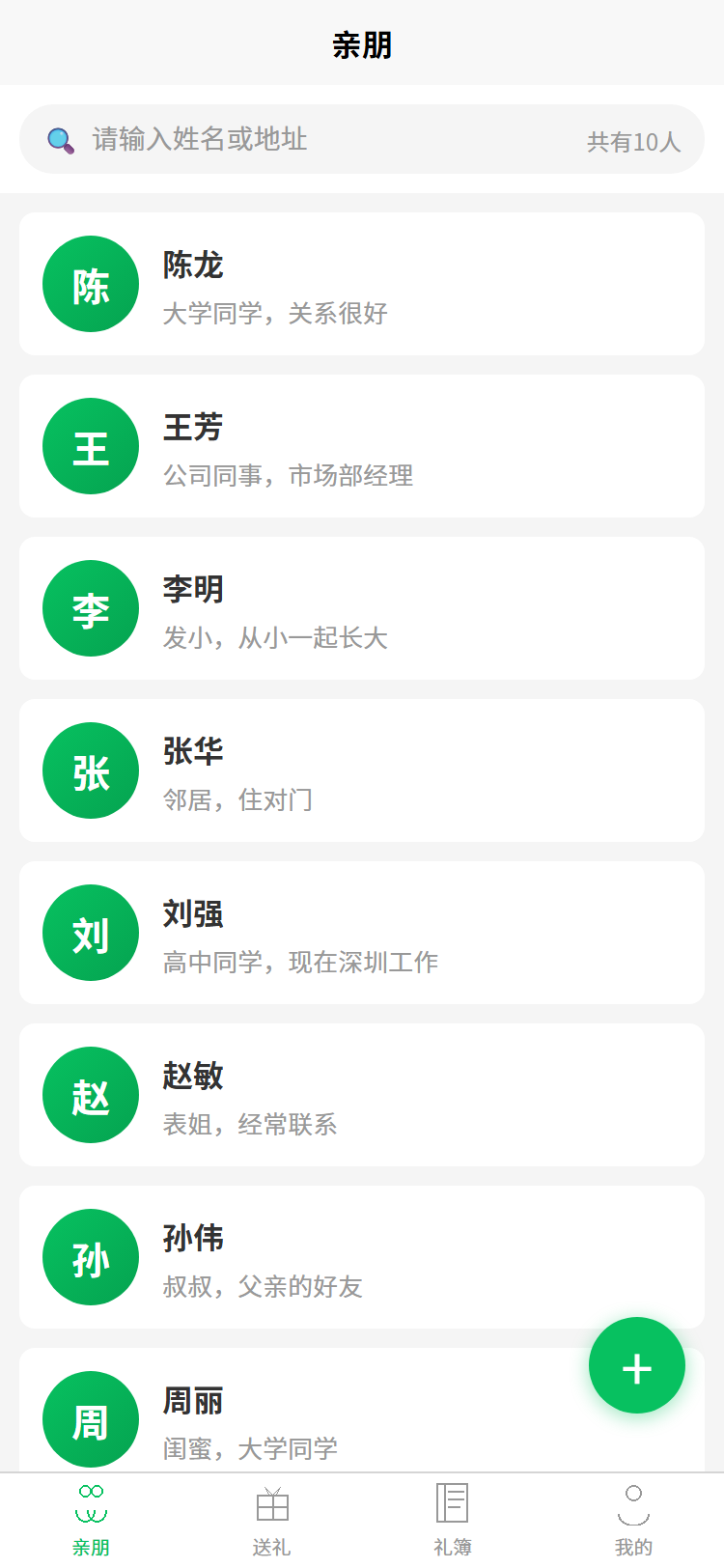Open the 礼簿 gift record book icon
This screenshot has height=1568, width=724.
[452, 1503]
